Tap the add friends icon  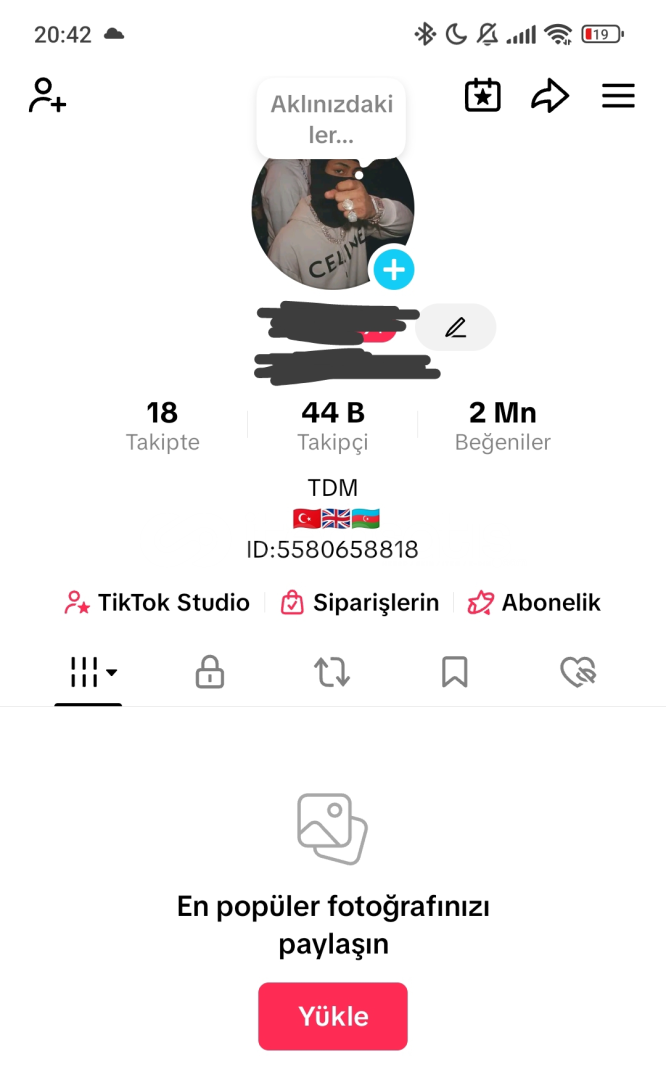[47, 96]
